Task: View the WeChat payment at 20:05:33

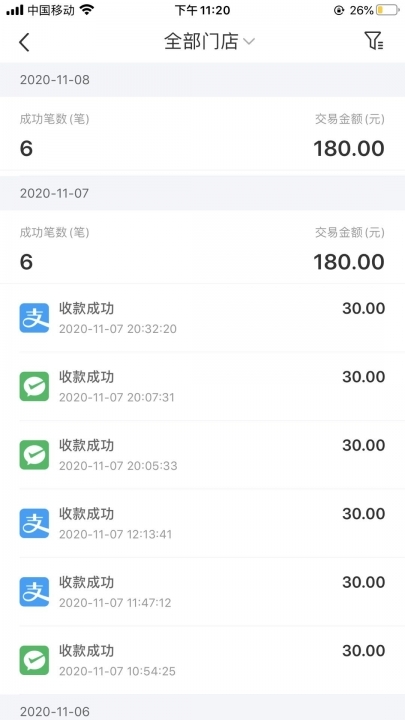Action: click(202, 455)
